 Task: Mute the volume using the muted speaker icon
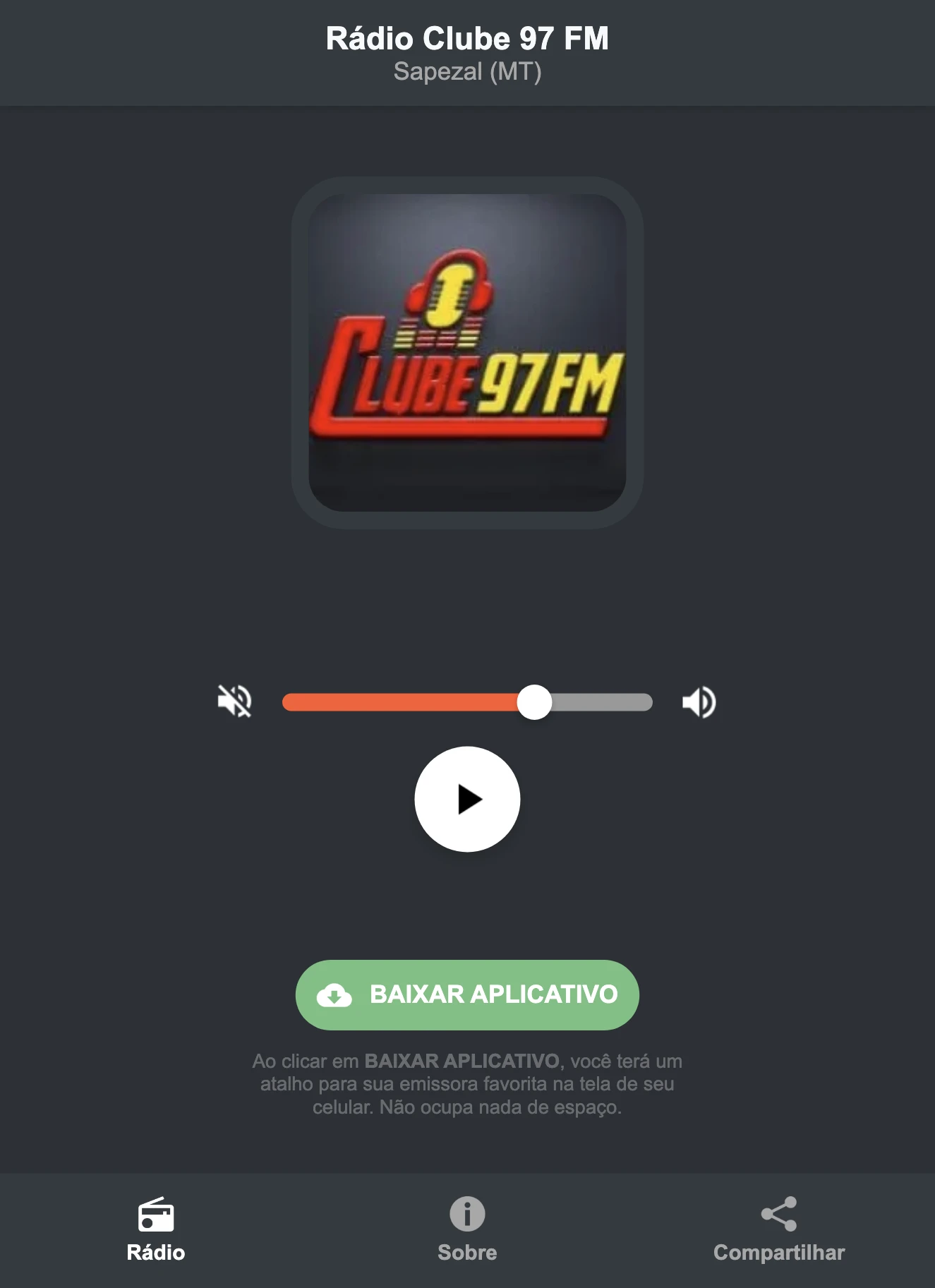(236, 701)
